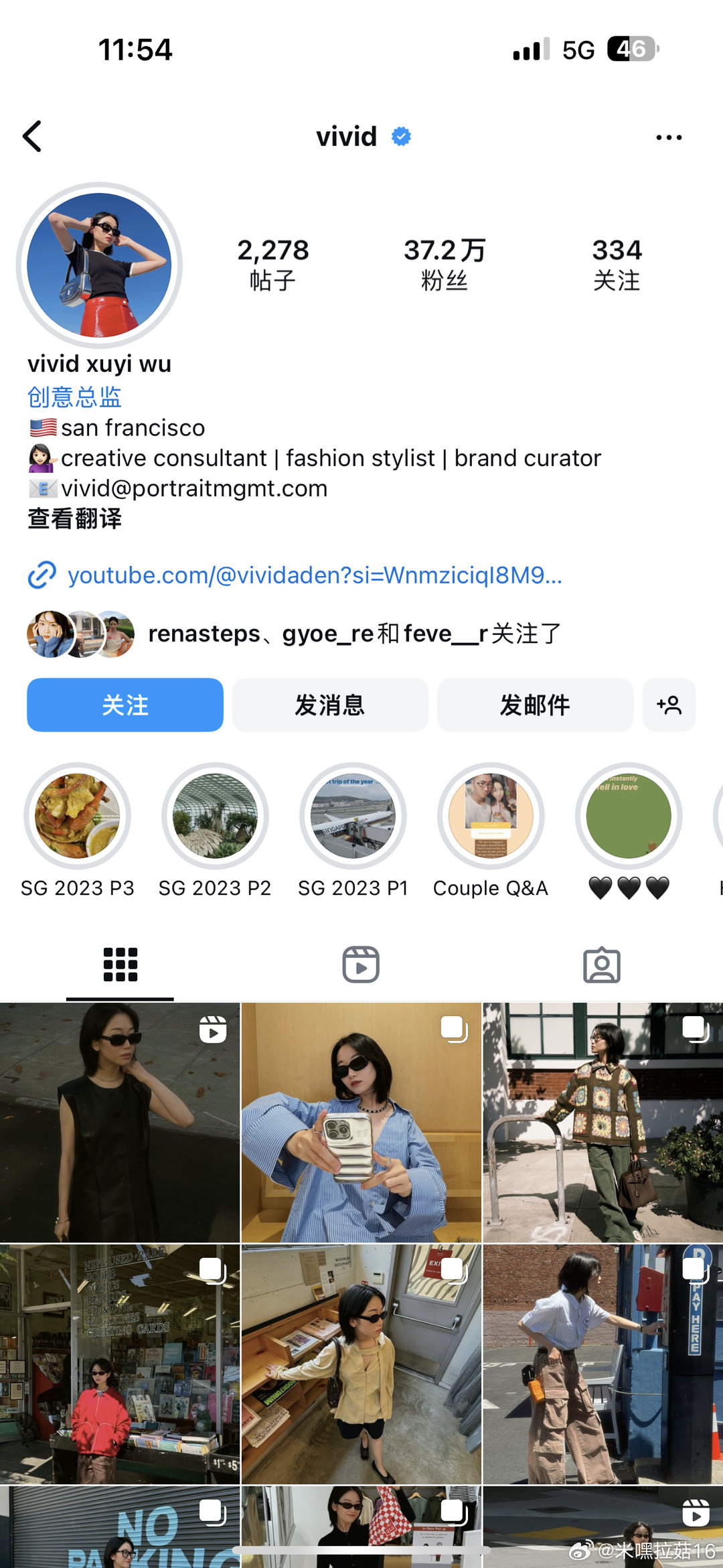Toggle follow state via the 关注 button
The height and width of the screenshot is (1568, 723).
click(x=125, y=705)
